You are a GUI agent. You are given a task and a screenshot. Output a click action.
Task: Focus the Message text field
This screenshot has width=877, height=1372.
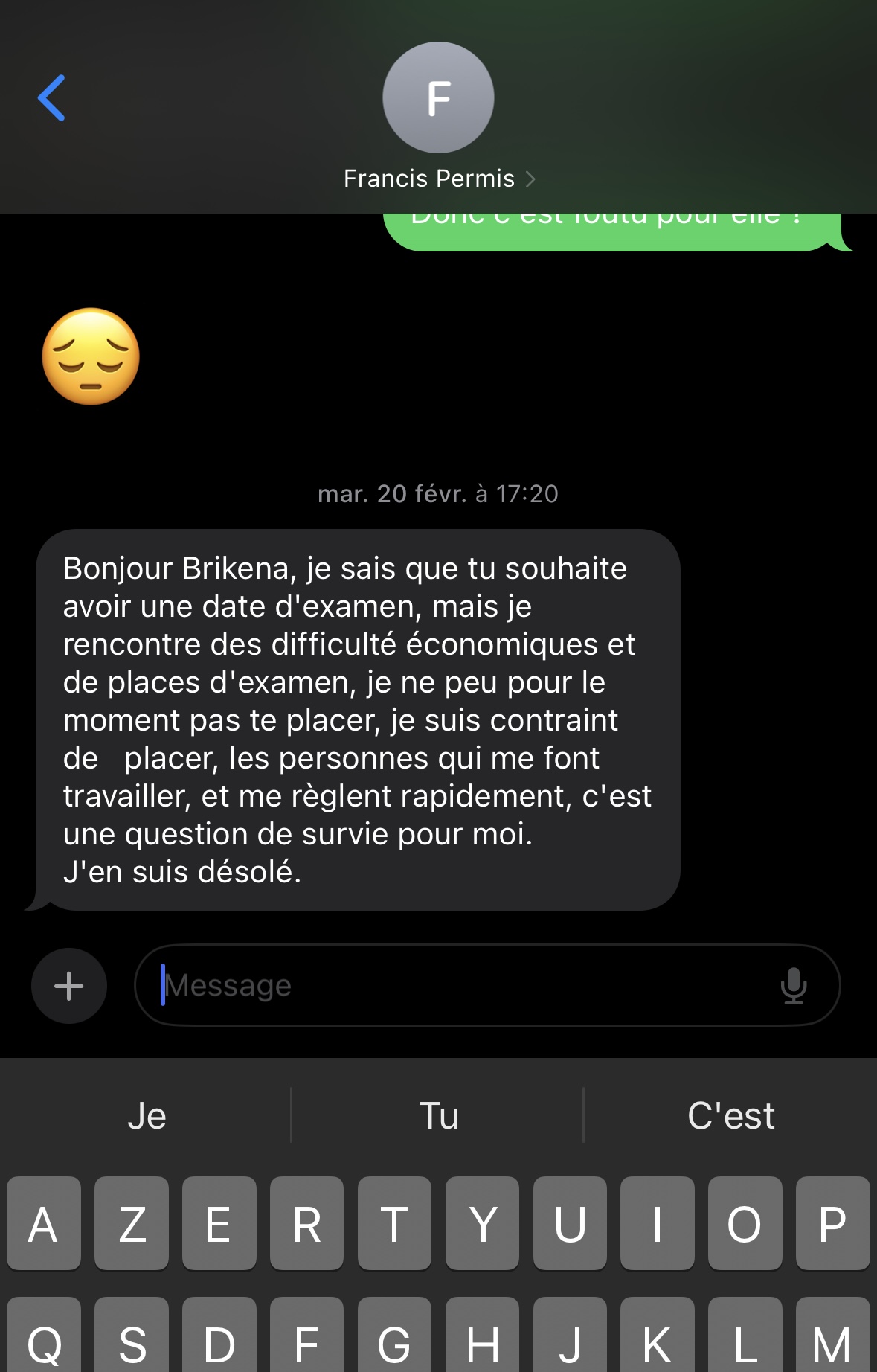pyautogui.click(x=461, y=986)
